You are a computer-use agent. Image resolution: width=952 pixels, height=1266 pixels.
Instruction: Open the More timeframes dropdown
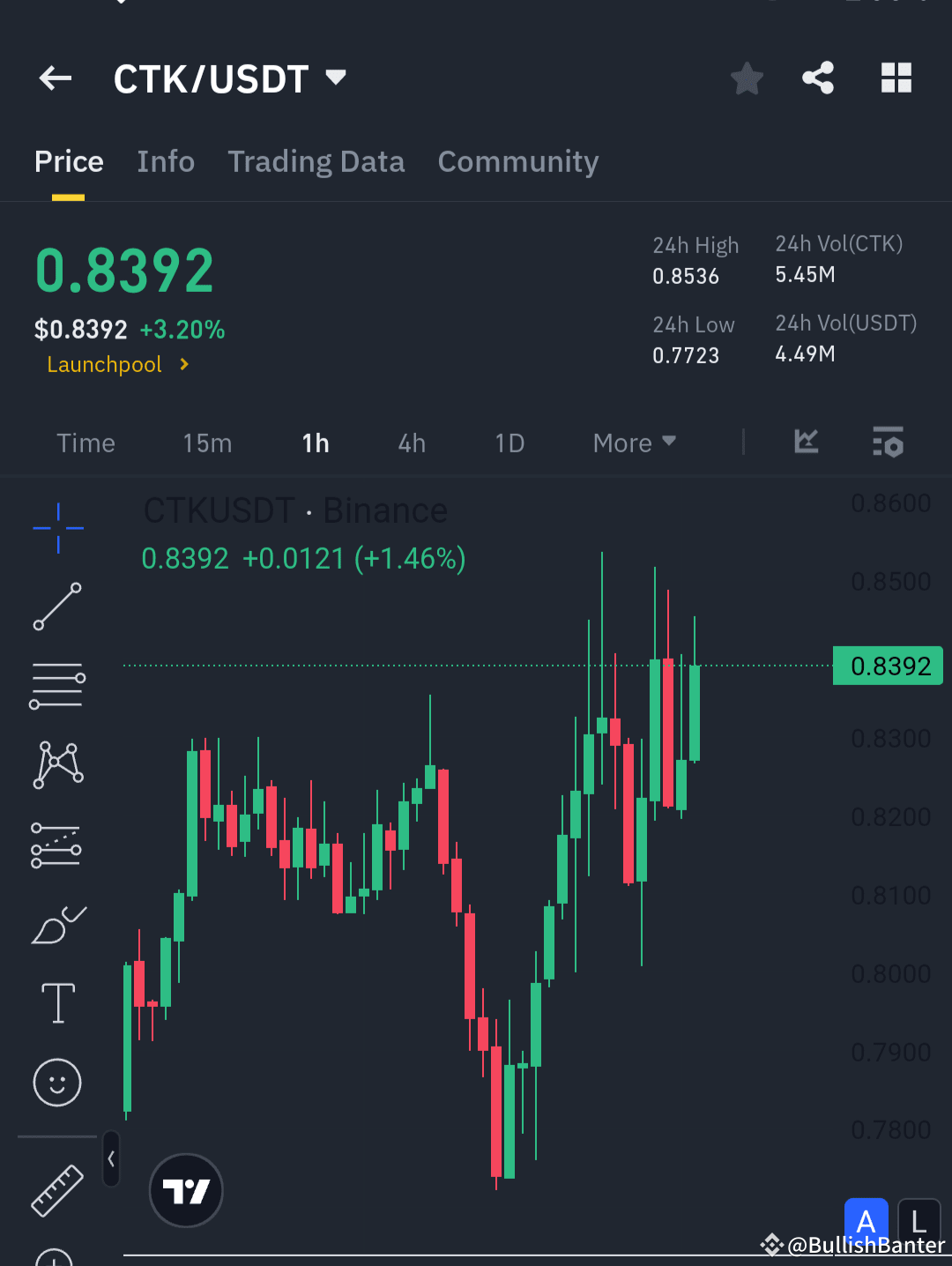pyautogui.click(x=633, y=443)
